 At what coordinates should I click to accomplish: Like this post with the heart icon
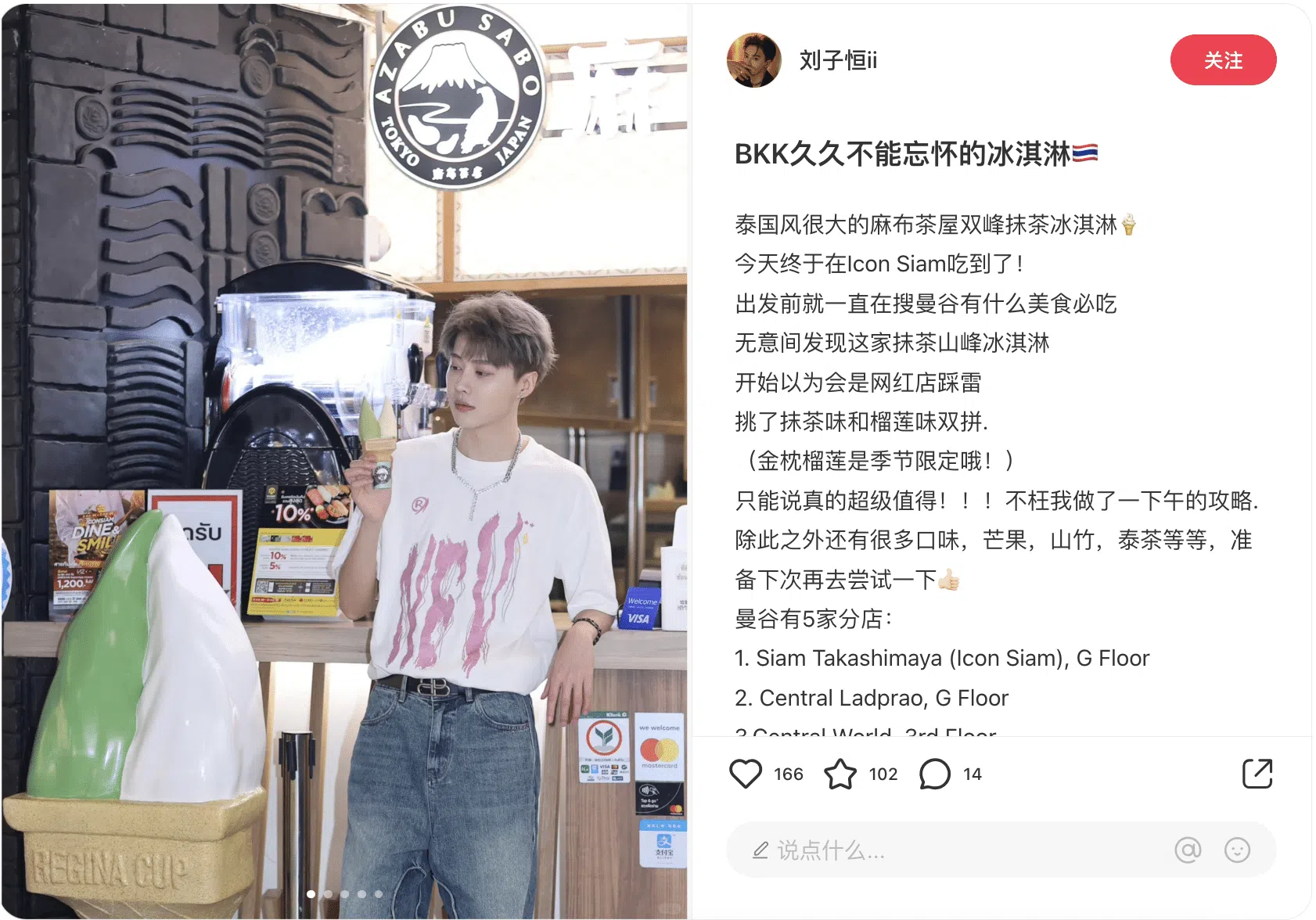click(x=745, y=774)
